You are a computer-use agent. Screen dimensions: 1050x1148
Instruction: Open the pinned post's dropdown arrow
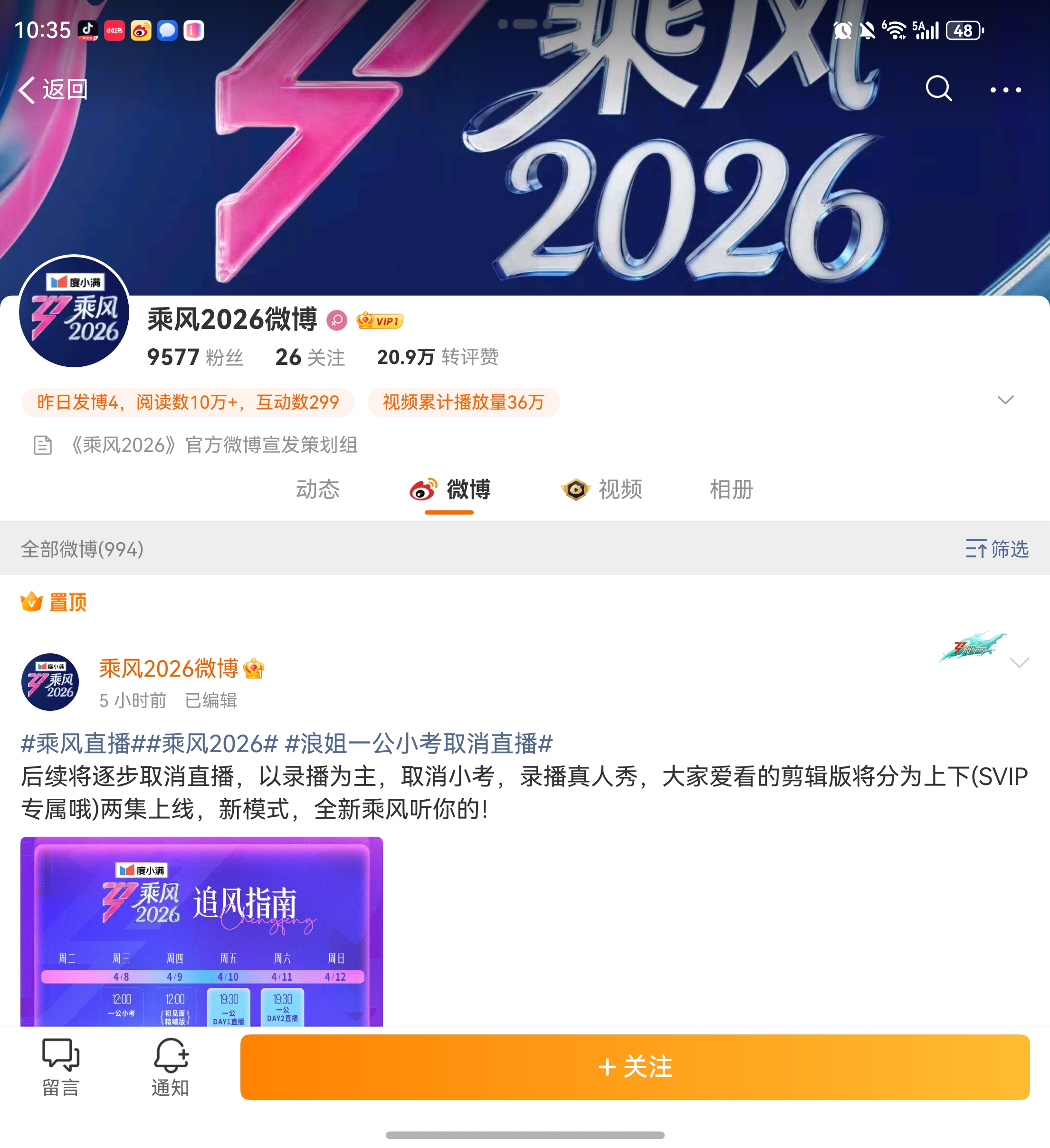click(1019, 662)
